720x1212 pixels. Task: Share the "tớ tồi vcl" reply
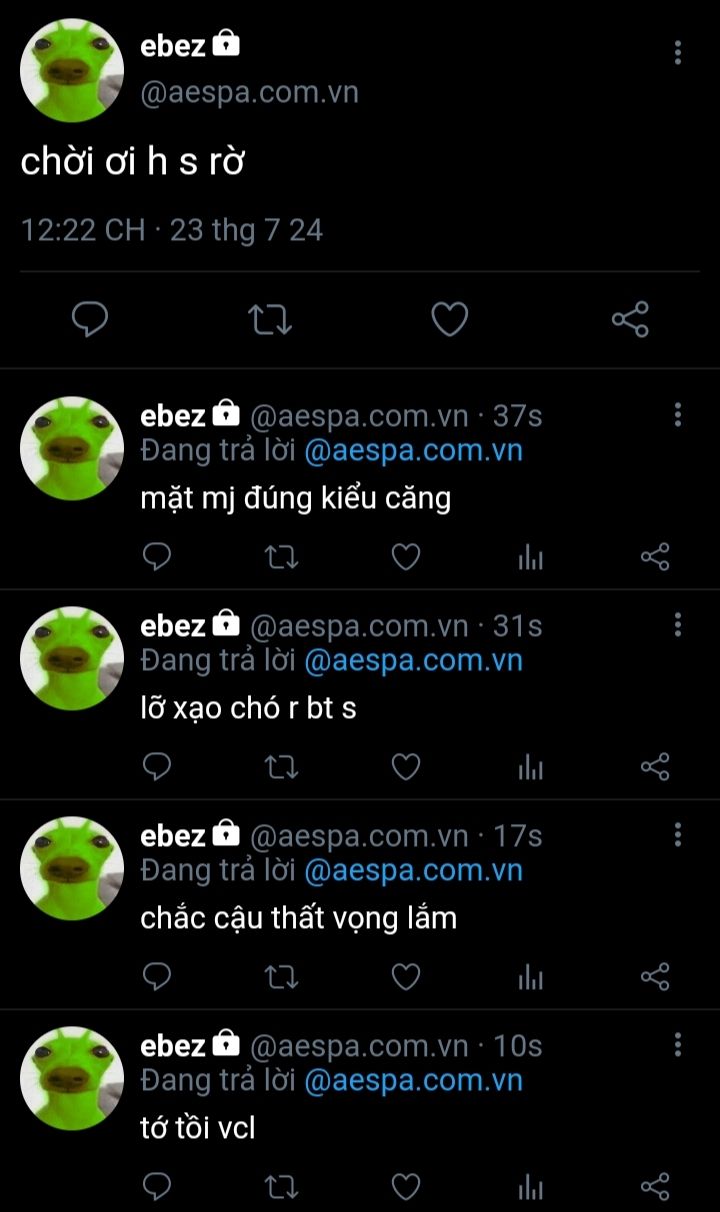[654, 1187]
